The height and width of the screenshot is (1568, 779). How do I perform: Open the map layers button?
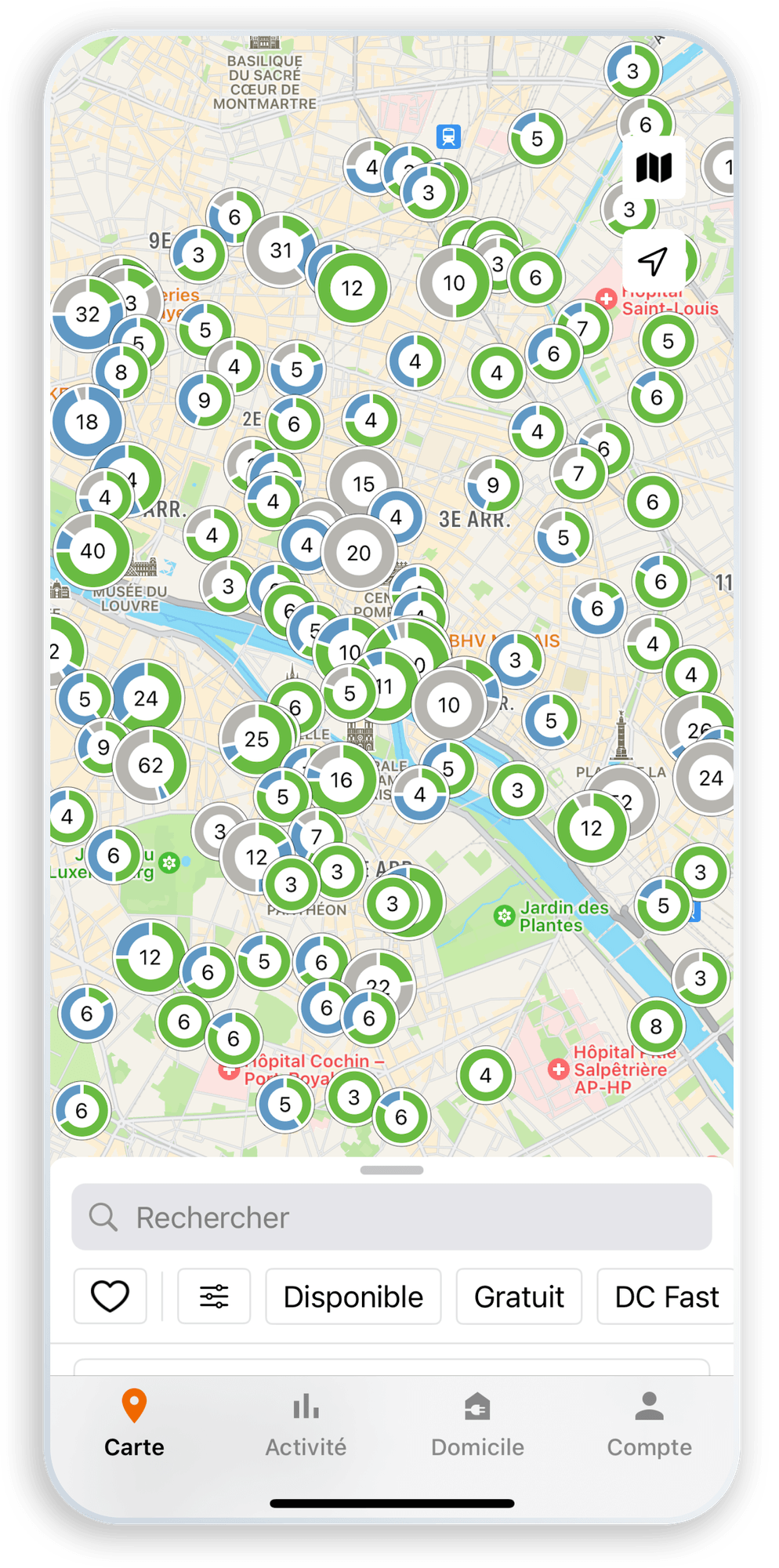tap(654, 167)
